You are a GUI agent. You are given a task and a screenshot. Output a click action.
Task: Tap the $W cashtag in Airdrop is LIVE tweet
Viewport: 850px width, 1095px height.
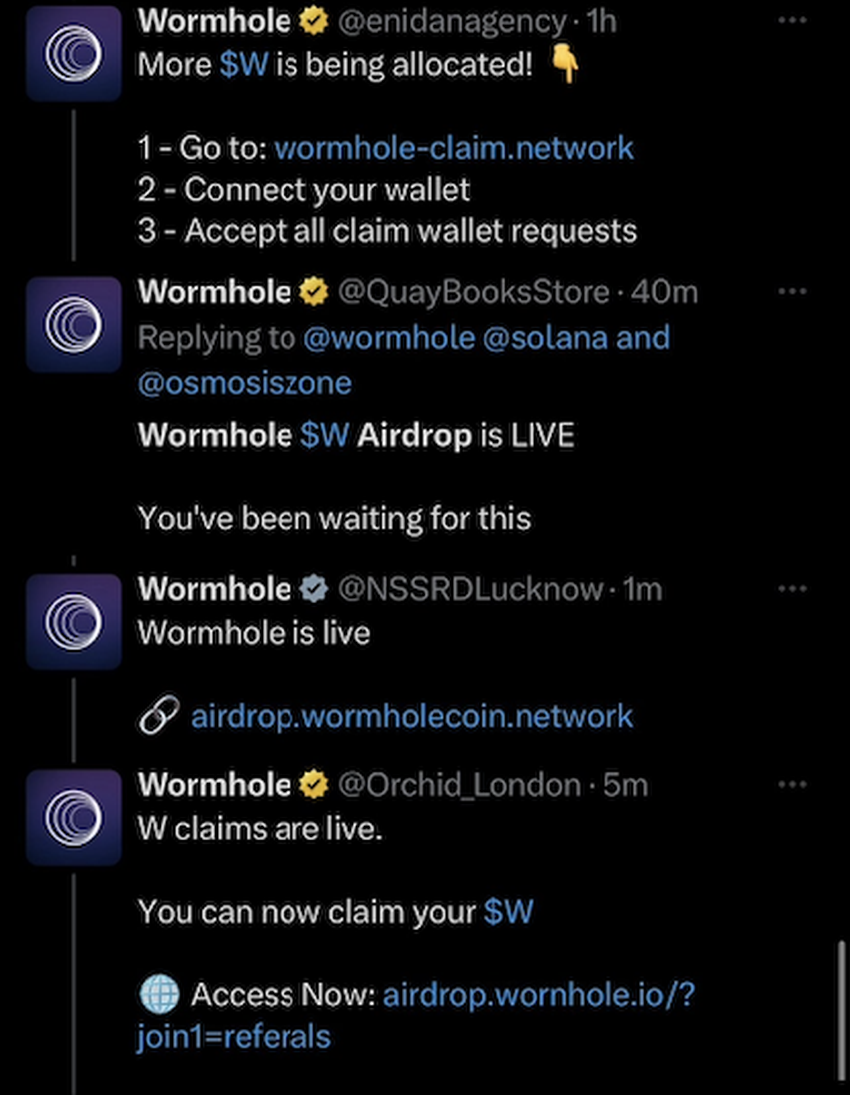click(x=324, y=436)
